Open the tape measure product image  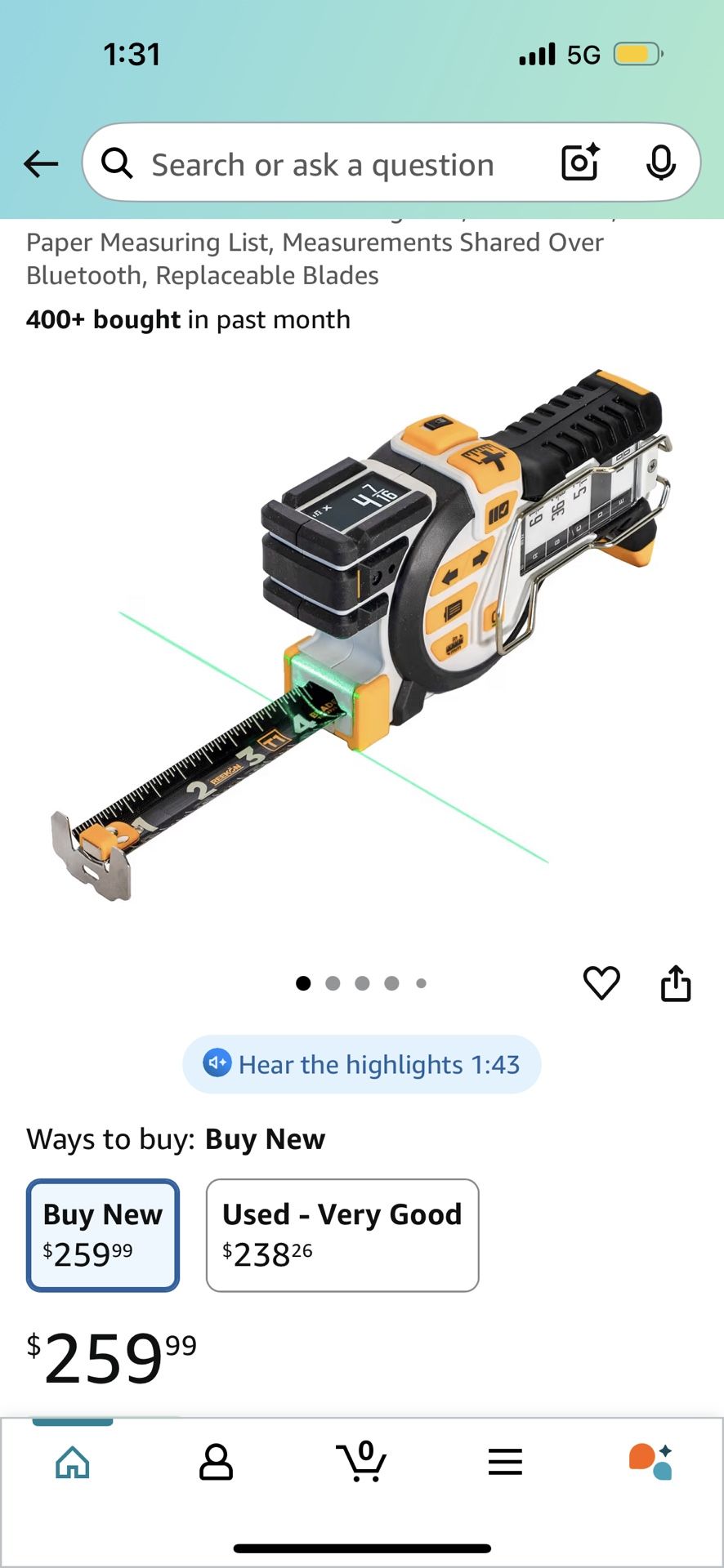(362, 635)
